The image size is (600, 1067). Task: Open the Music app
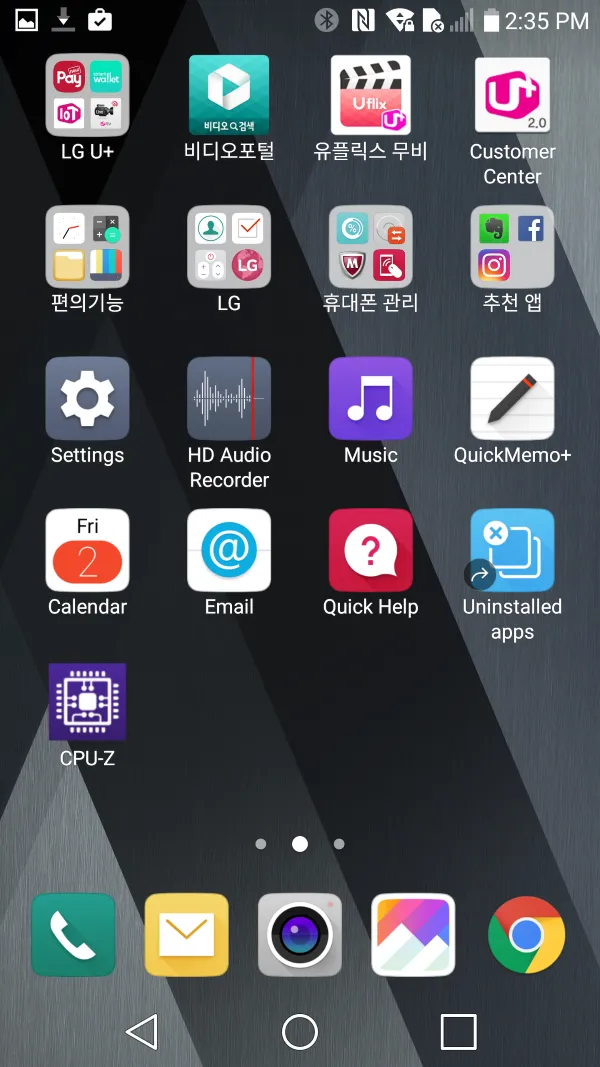click(371, 399)
